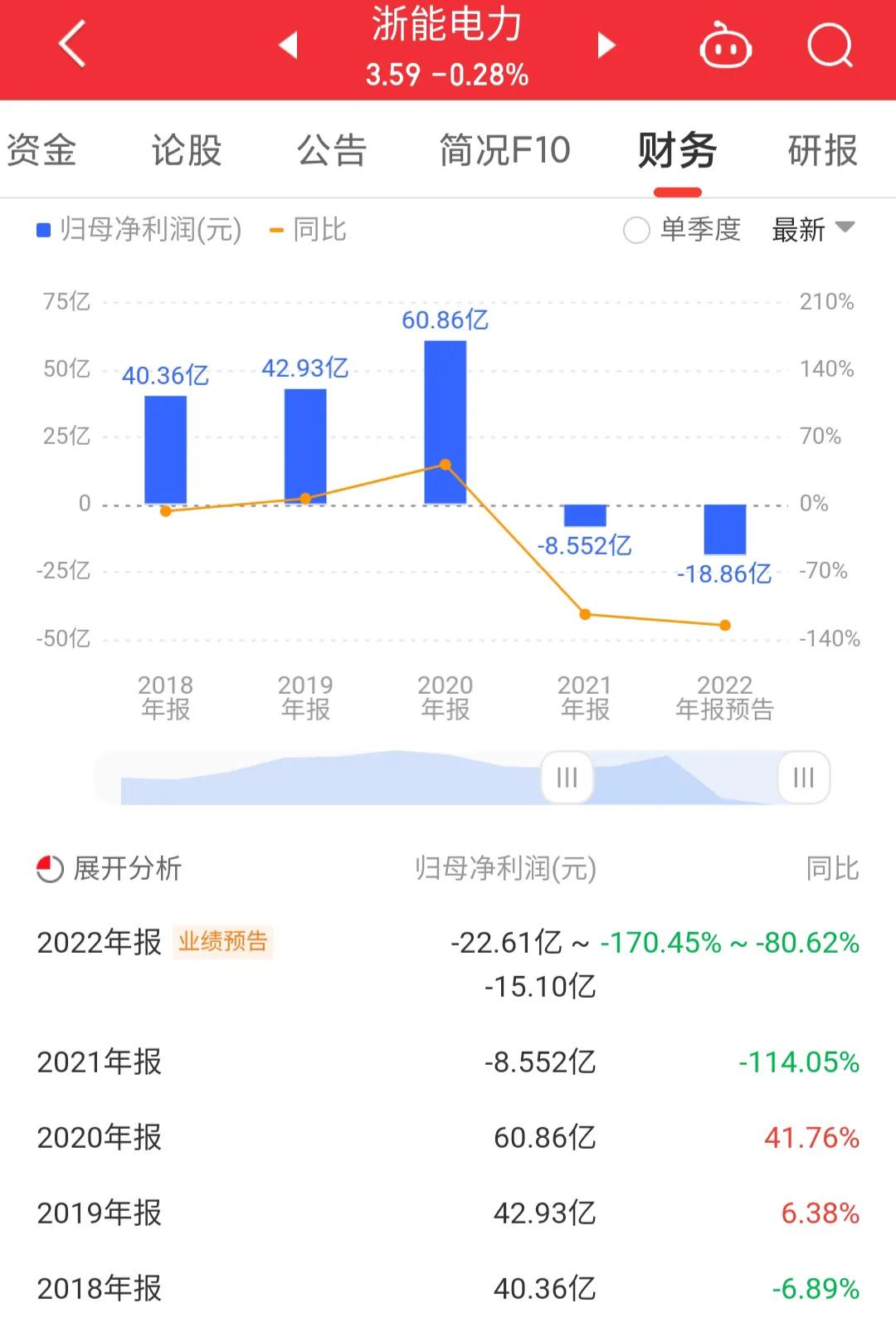Screen dimensions: 896x1328
Task: Open the 业绩预告 tag on 2022年报
Action: point(224,943)
